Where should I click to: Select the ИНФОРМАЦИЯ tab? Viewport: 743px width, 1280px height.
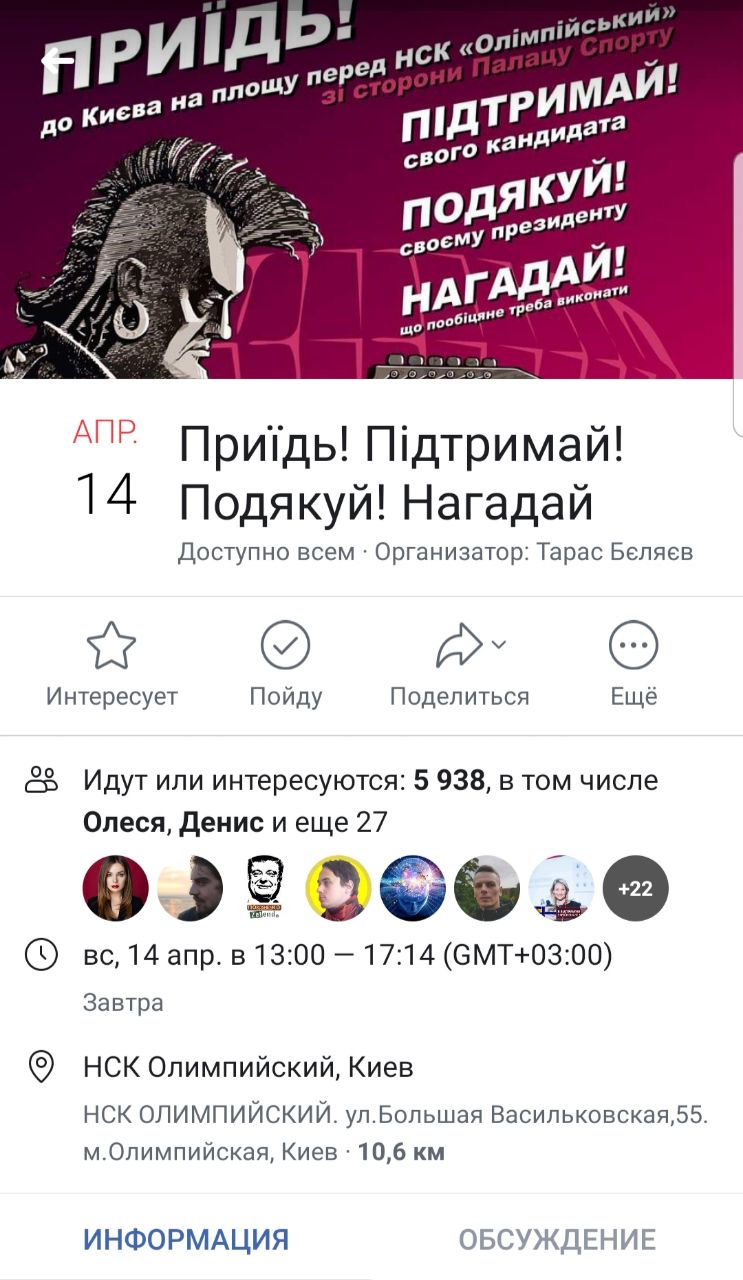pos(186,1240)
